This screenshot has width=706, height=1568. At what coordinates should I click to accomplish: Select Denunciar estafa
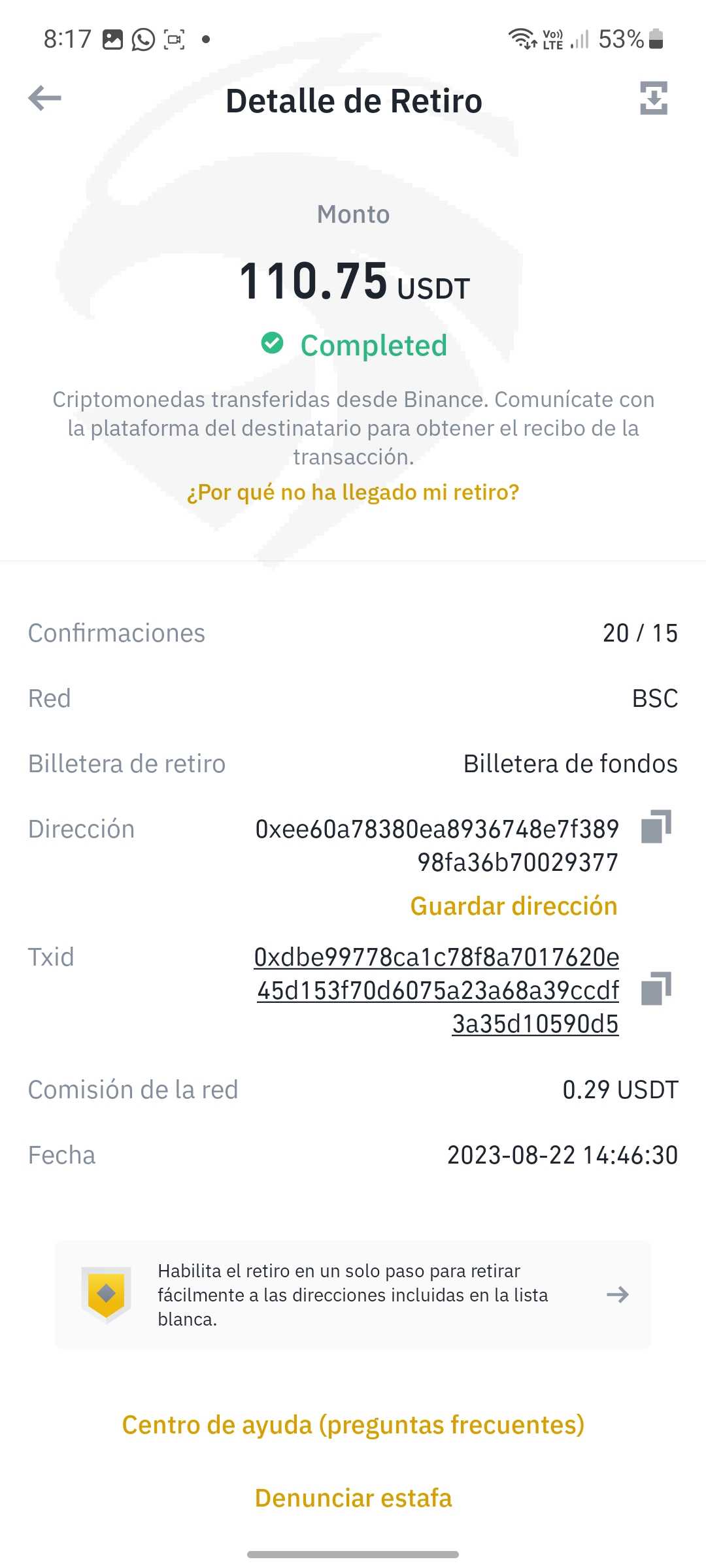tap(353, 1498)
